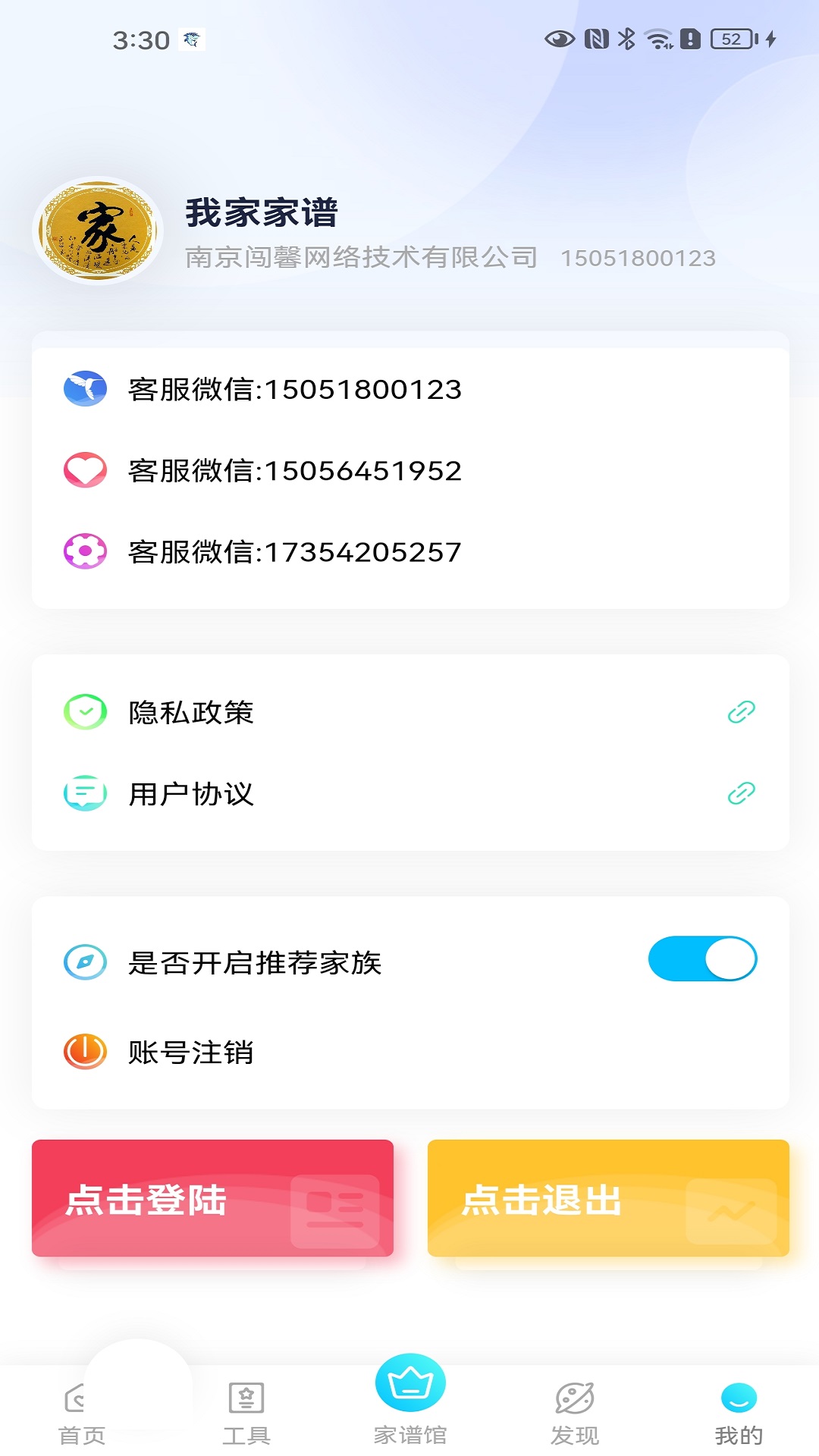
Task: Switch to the 首页 tab
Action: pos(82,1414)
